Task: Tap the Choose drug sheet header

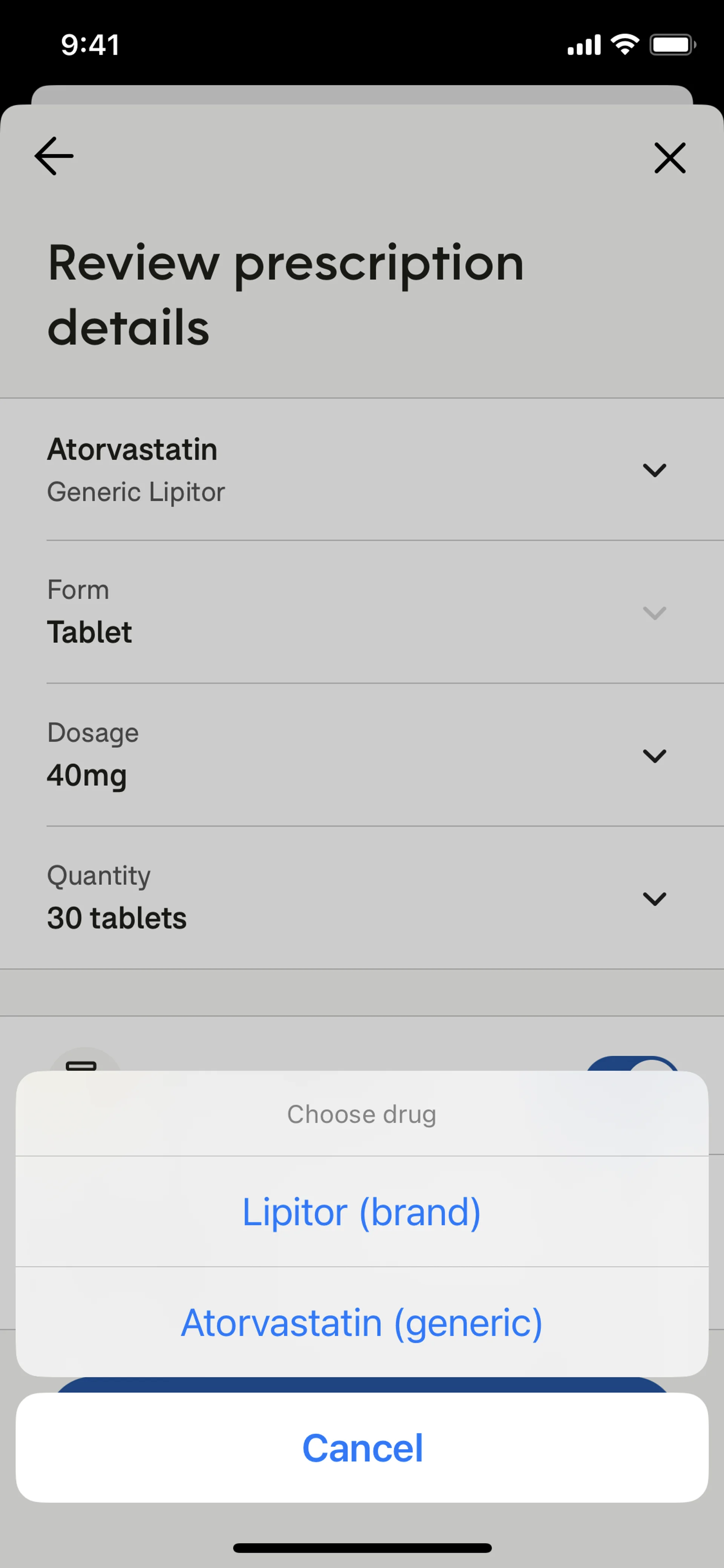Action: [x=361, y=1114]
